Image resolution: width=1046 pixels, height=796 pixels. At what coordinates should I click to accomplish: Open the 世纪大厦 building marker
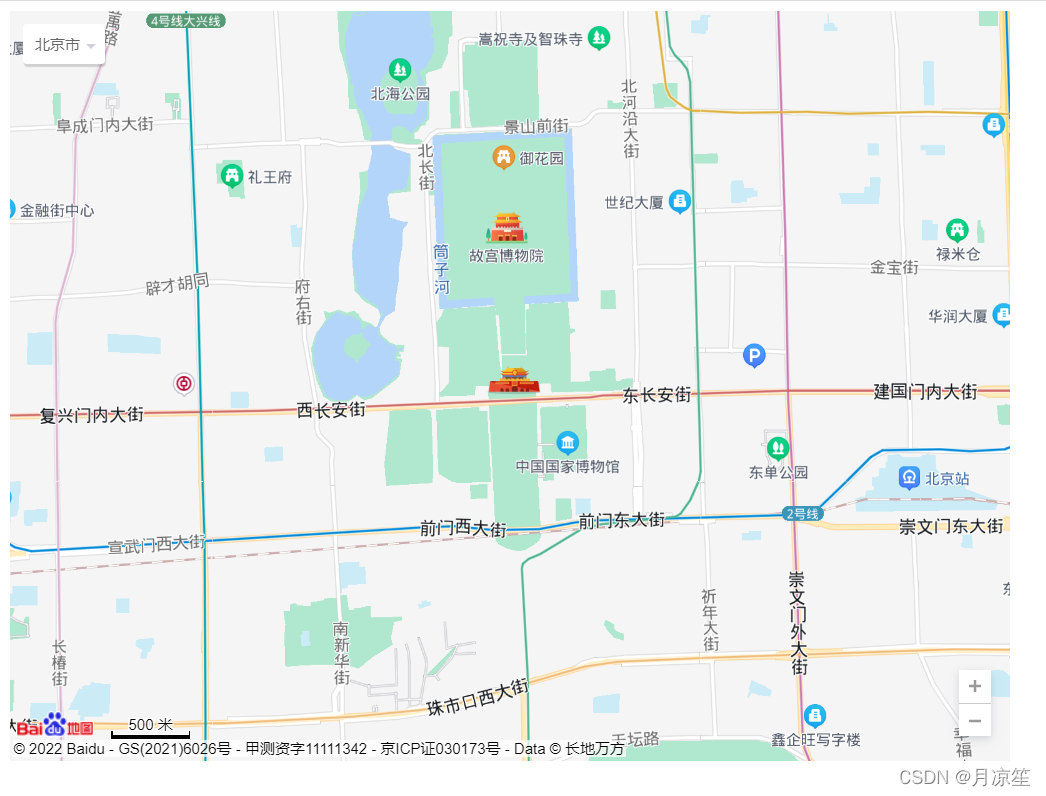(680, 202)
